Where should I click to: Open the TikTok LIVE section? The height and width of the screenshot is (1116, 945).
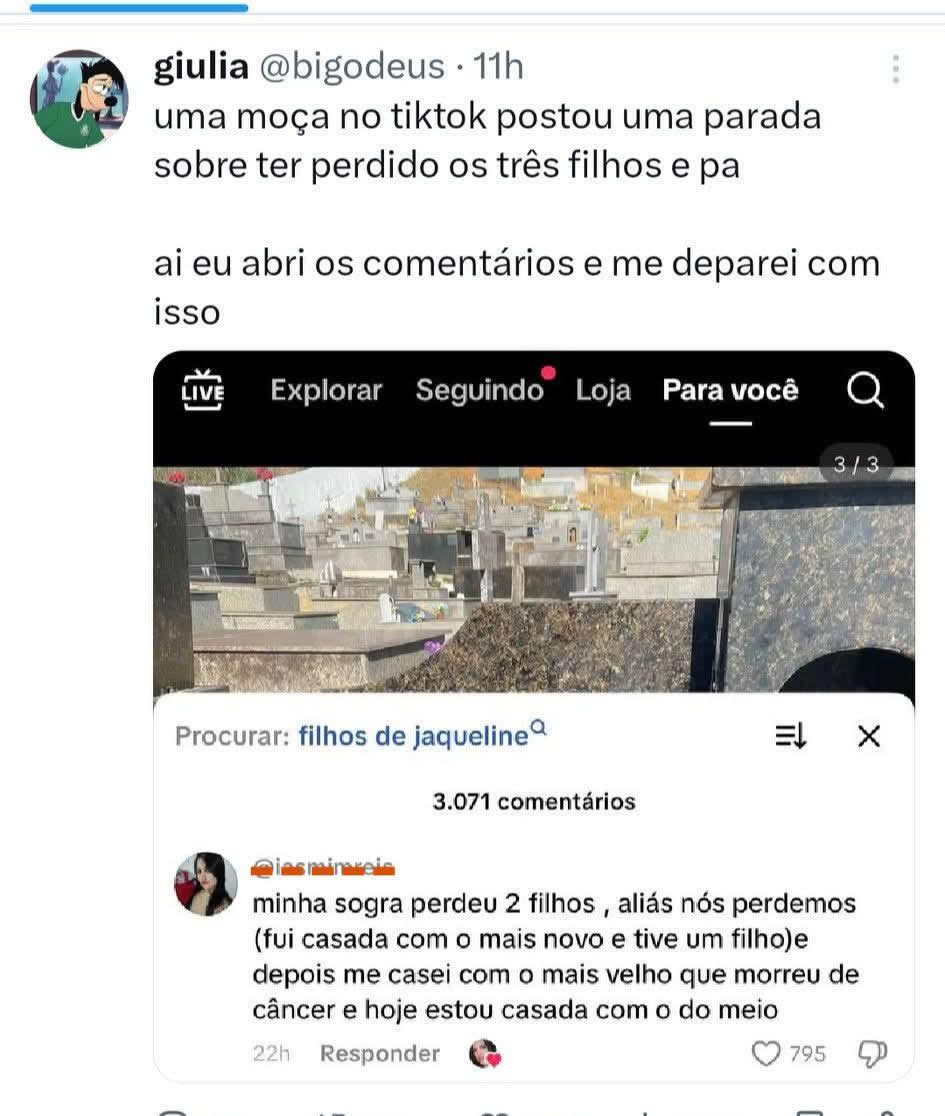[x=203, y=390]
